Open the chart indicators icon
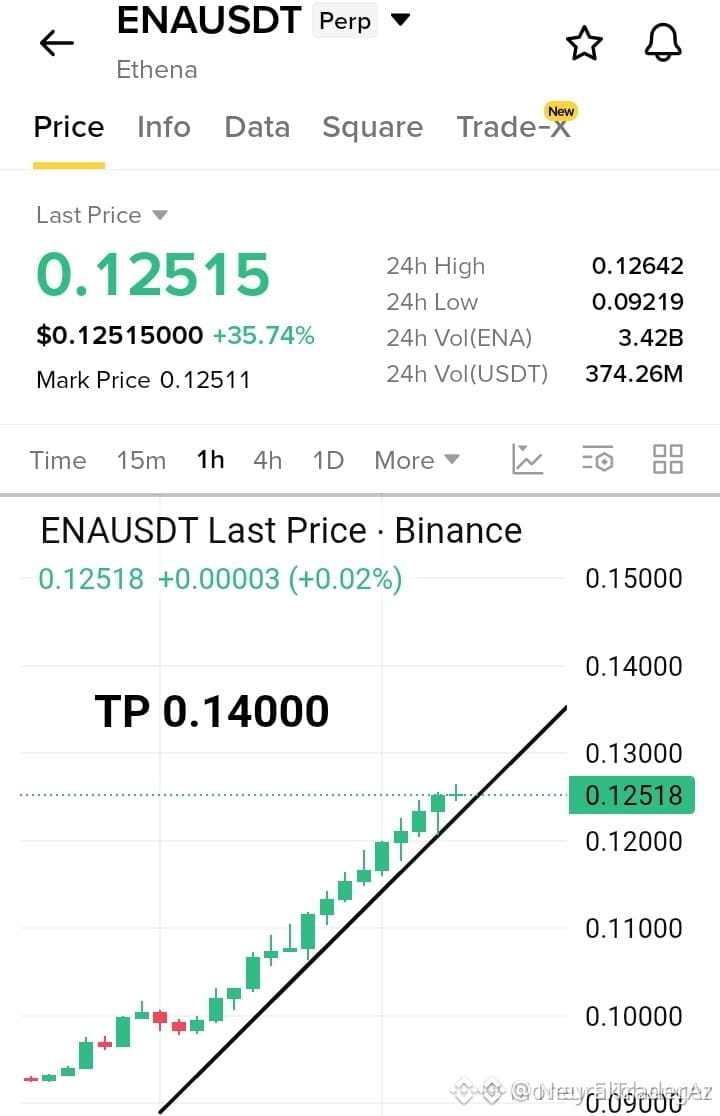 [x=527, y=459]
